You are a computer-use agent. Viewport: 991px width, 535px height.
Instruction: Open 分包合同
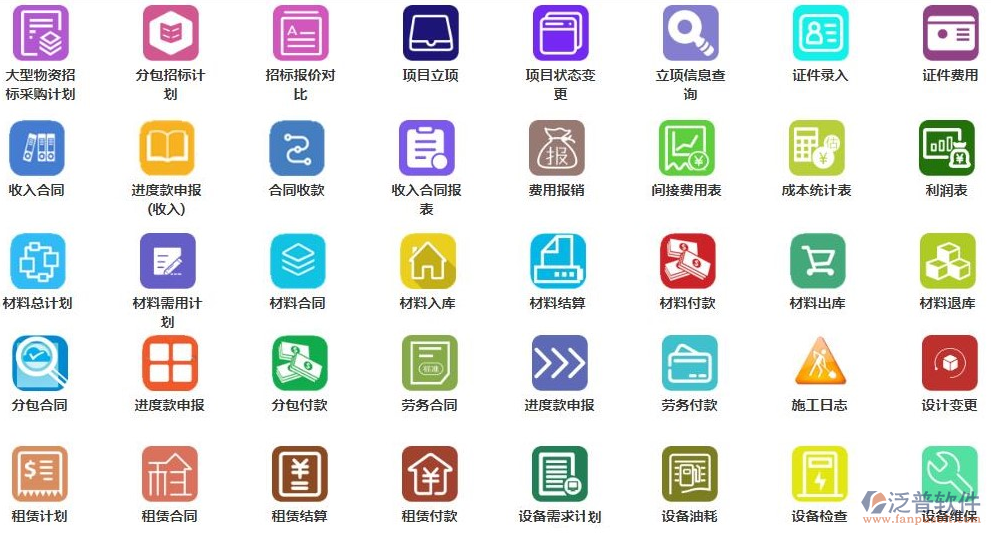[x=40, y=363]
